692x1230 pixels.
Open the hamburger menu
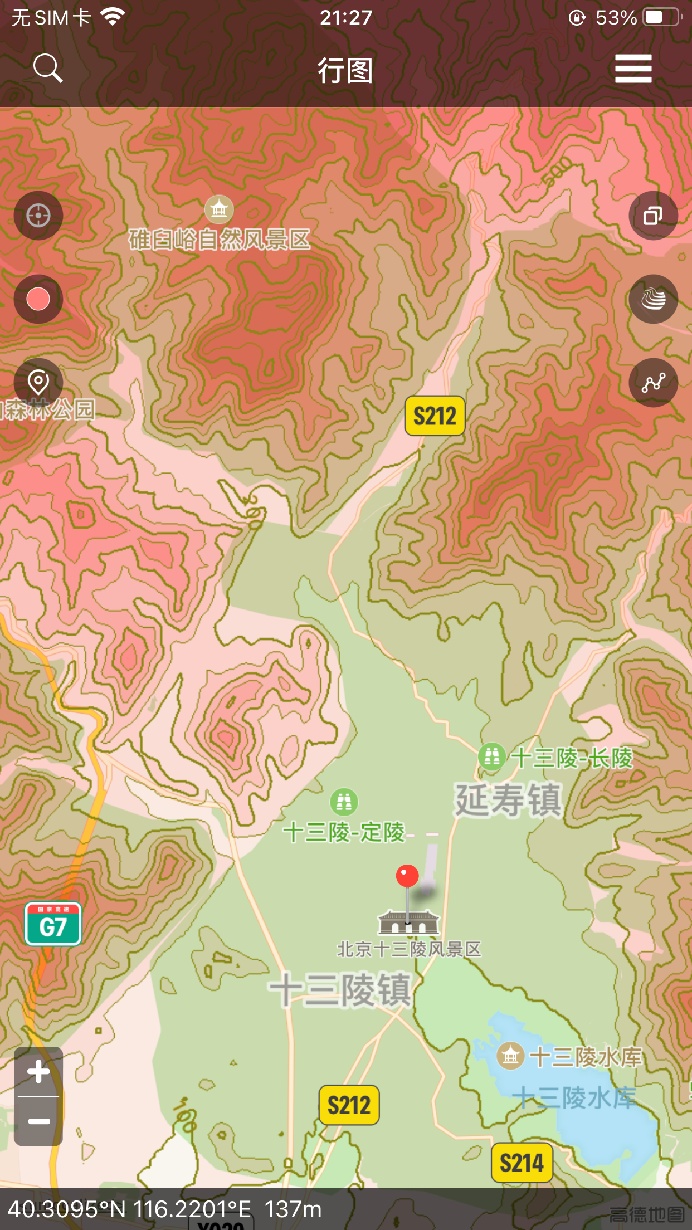coord(633,68)
